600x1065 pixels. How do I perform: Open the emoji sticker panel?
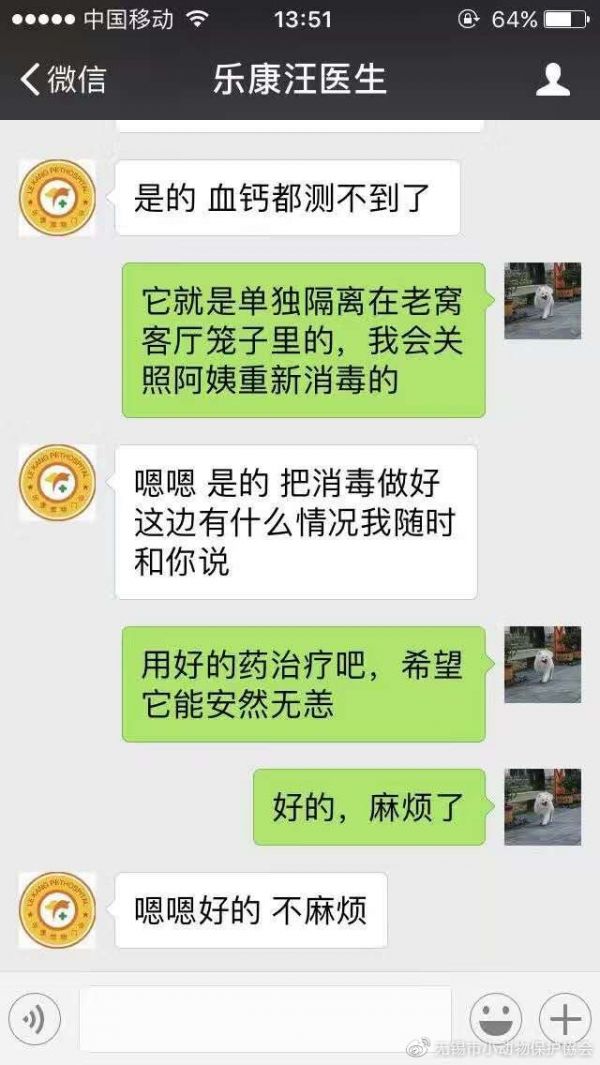click(x=495, y=1019)
